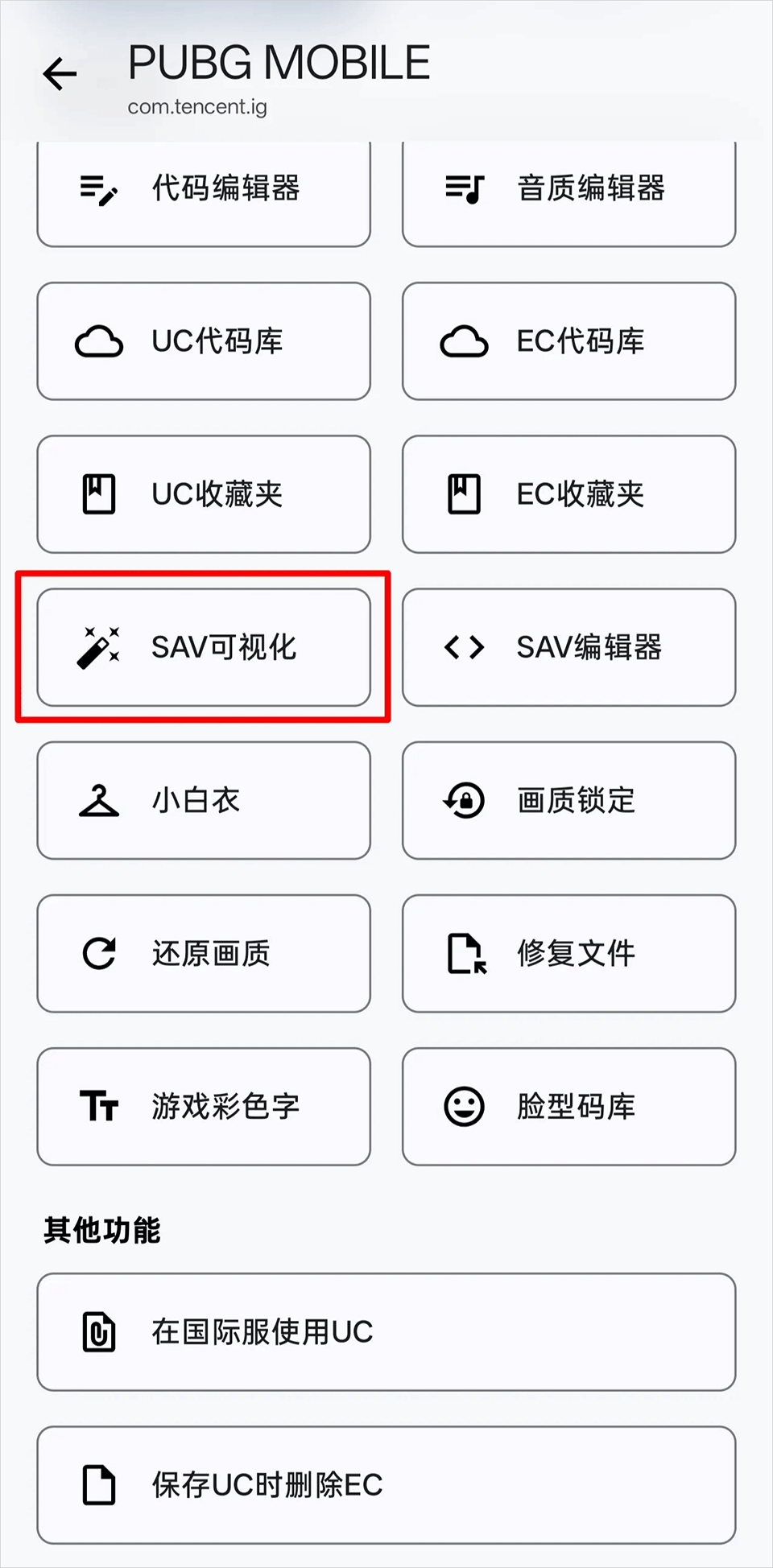
Task: Open UC收藏夹 favorites
Action: (204, 494)
